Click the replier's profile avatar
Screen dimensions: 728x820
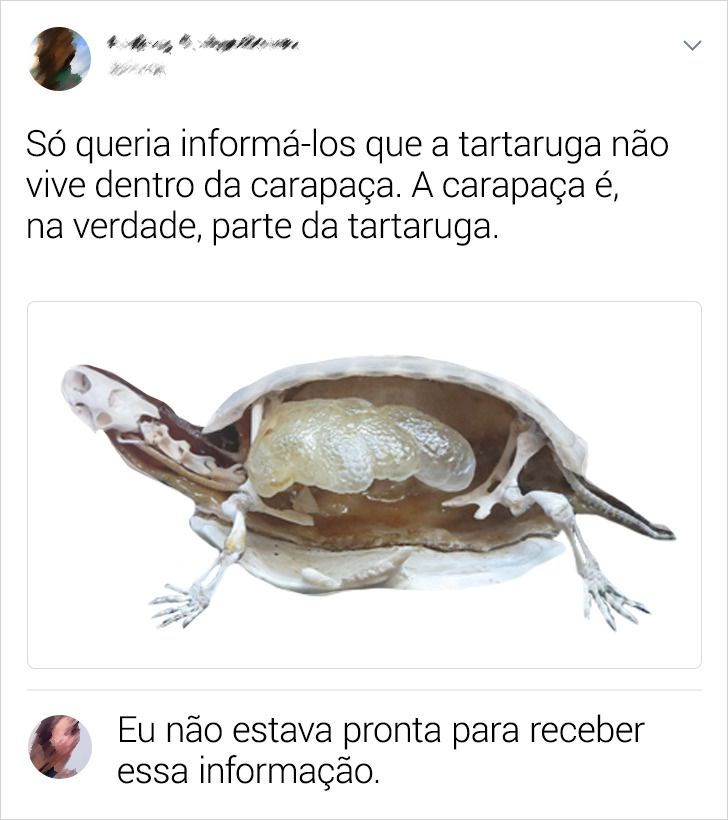click(60, 744)
